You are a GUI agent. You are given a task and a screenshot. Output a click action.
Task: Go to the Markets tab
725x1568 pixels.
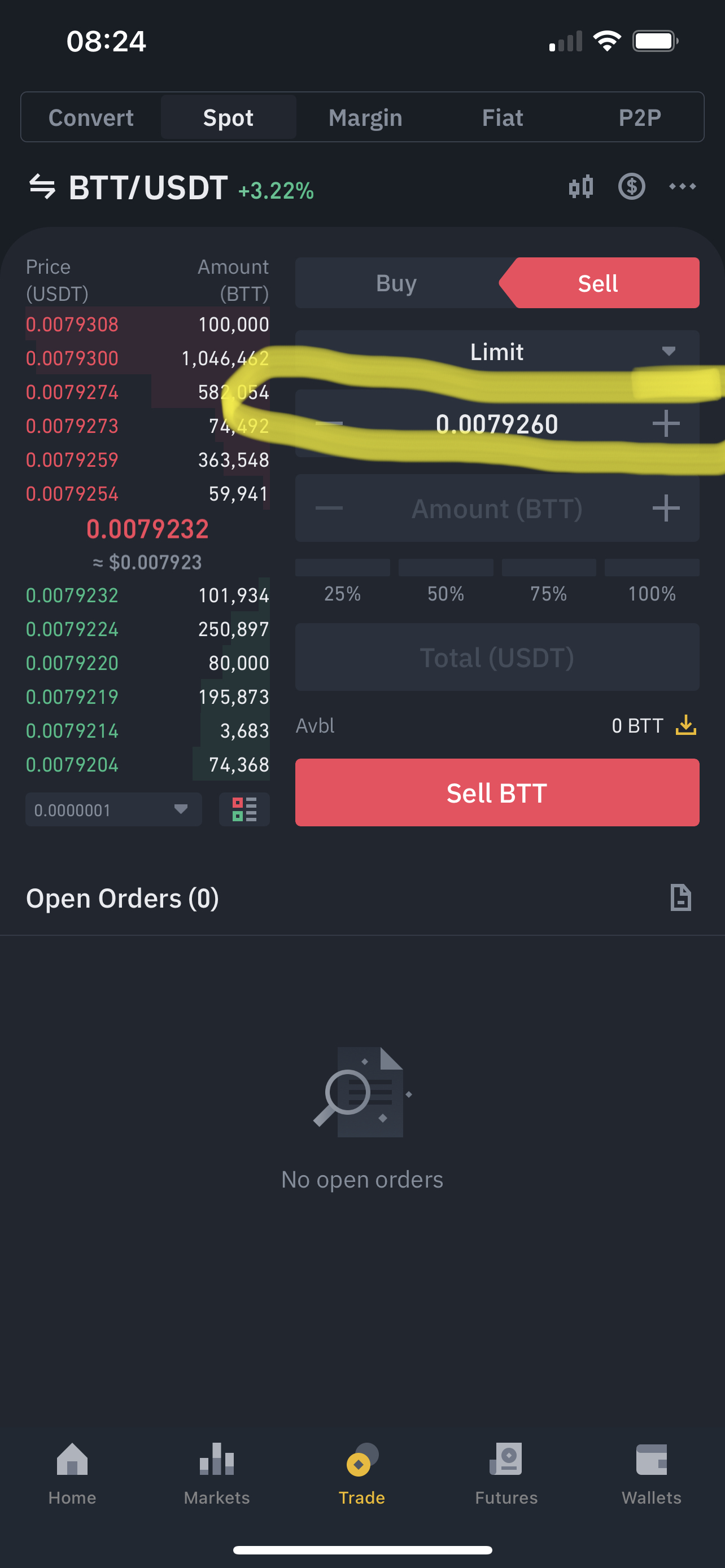[217, 1473]
